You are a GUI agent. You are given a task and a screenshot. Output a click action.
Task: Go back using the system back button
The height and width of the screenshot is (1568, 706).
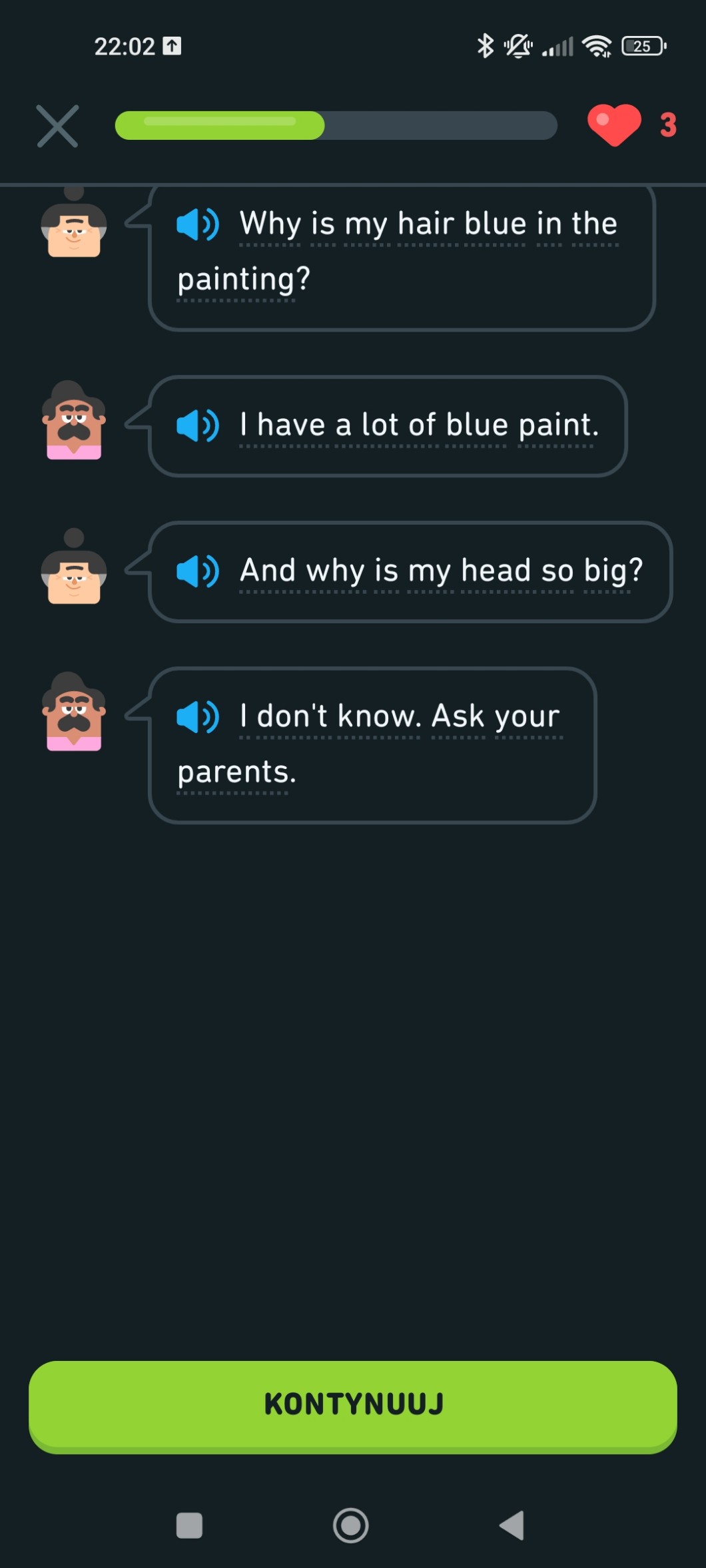[x=512, y=1525]
